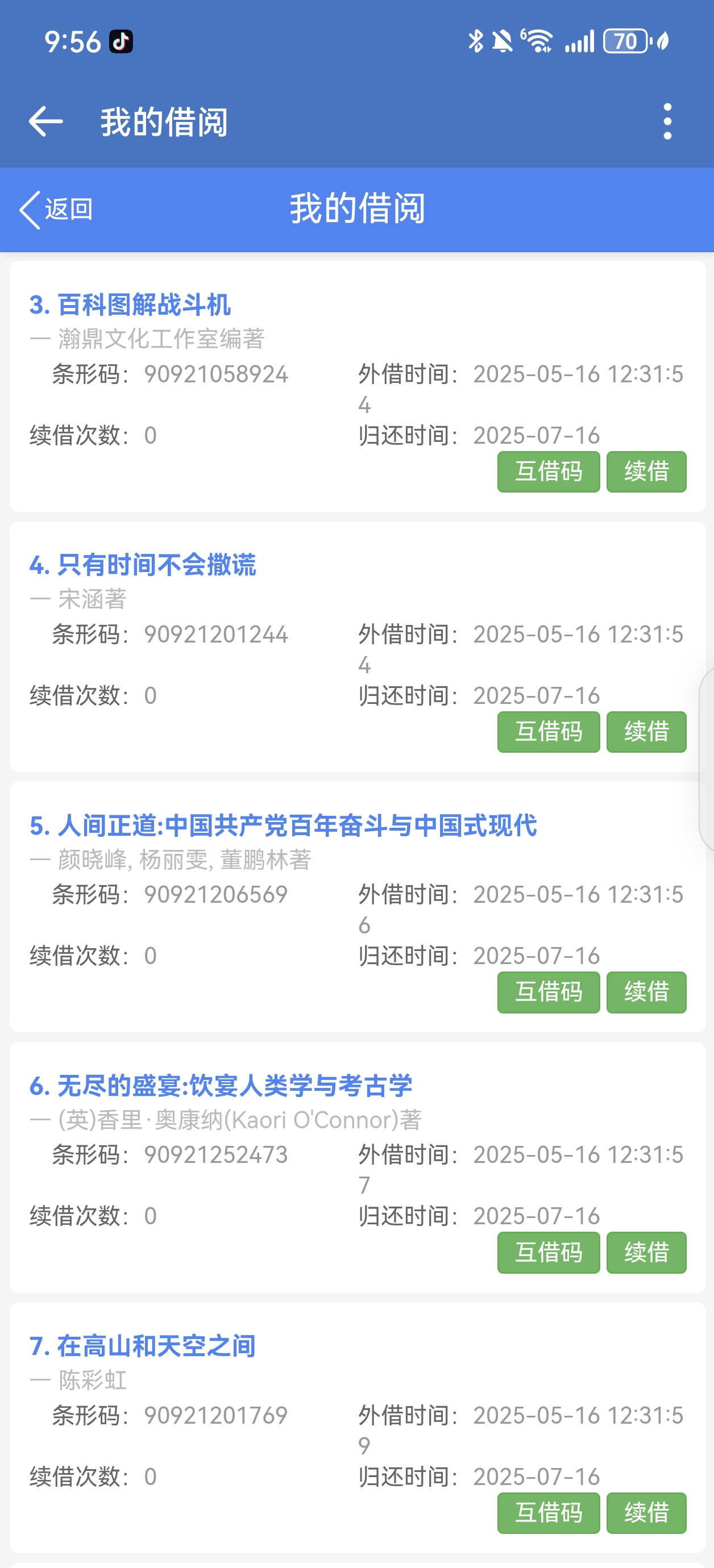Open the three-dot overflow menu

[x=667, y=121]
